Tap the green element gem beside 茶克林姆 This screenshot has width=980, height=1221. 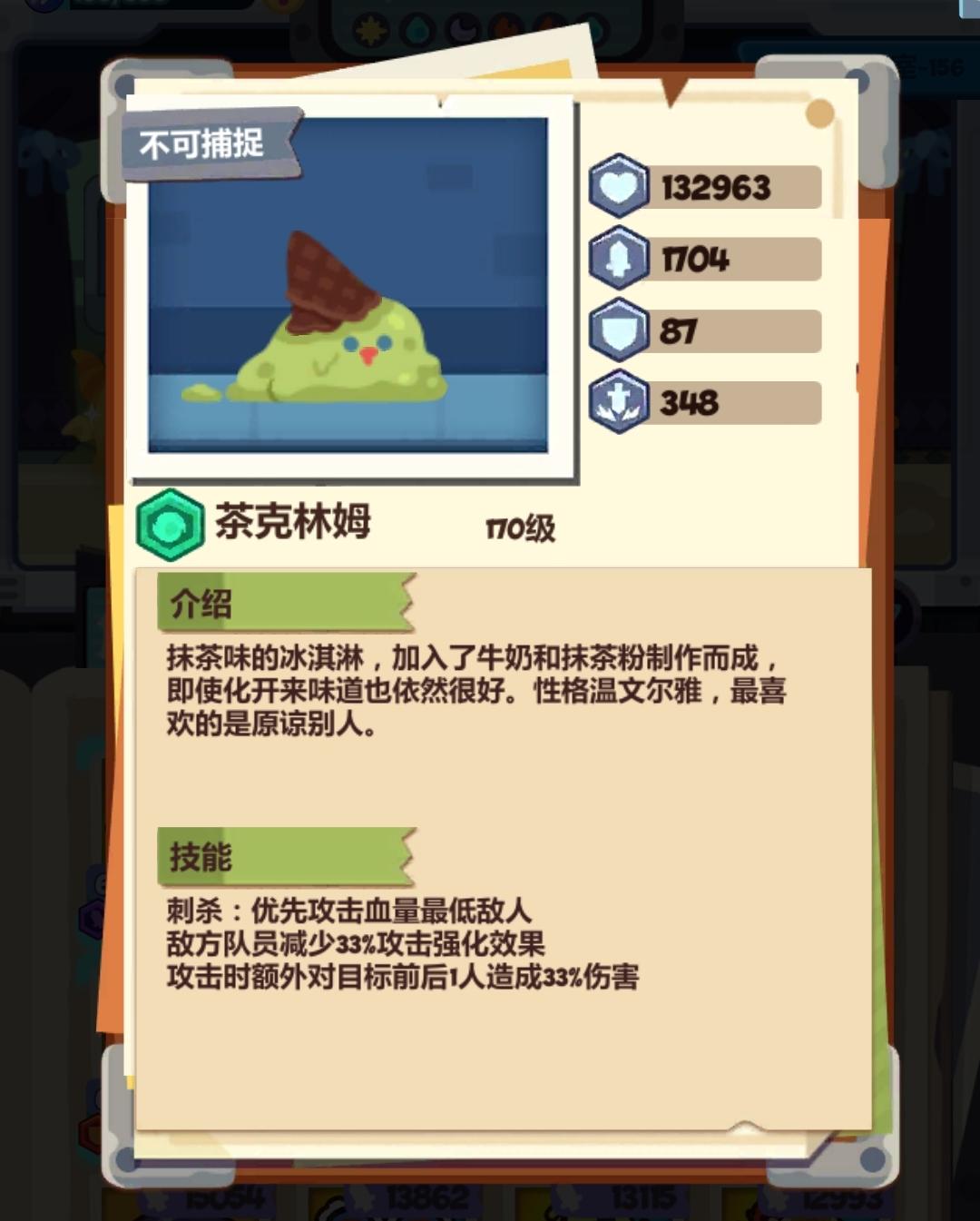click(170, 525)
